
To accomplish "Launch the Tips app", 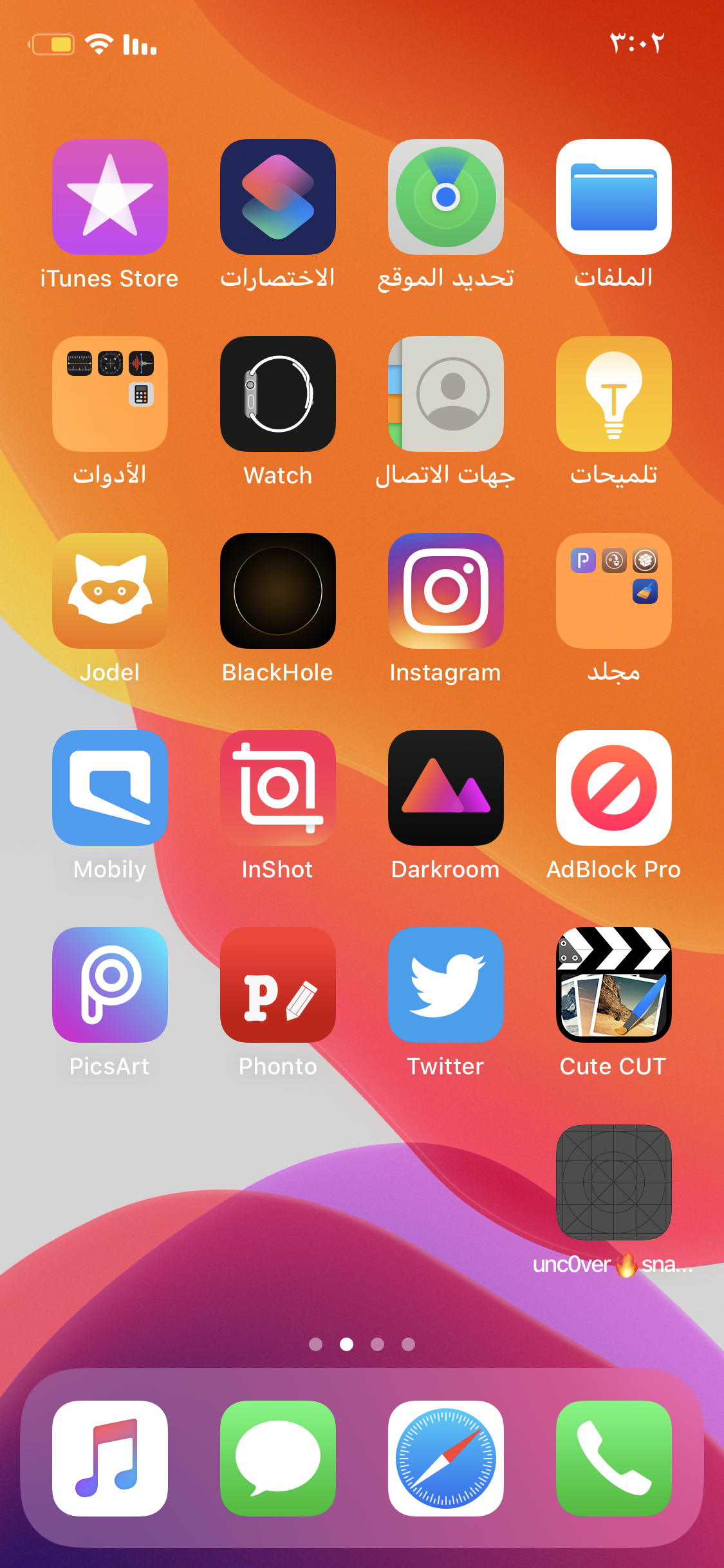I will point(614,394).
